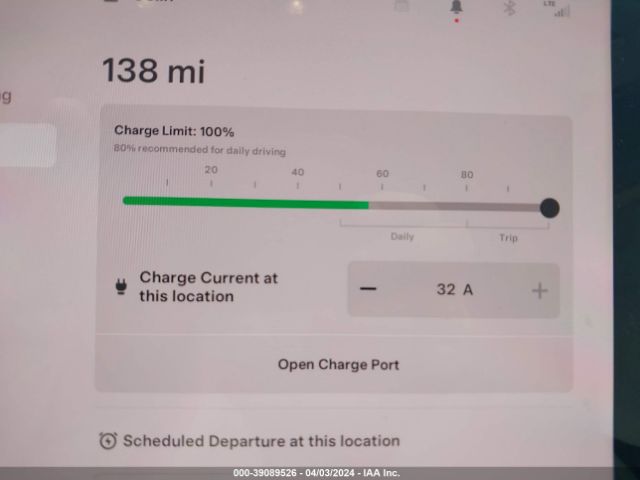Decrease charge current with minus button
The image size is (640, 480).
(x=369, y=290)
